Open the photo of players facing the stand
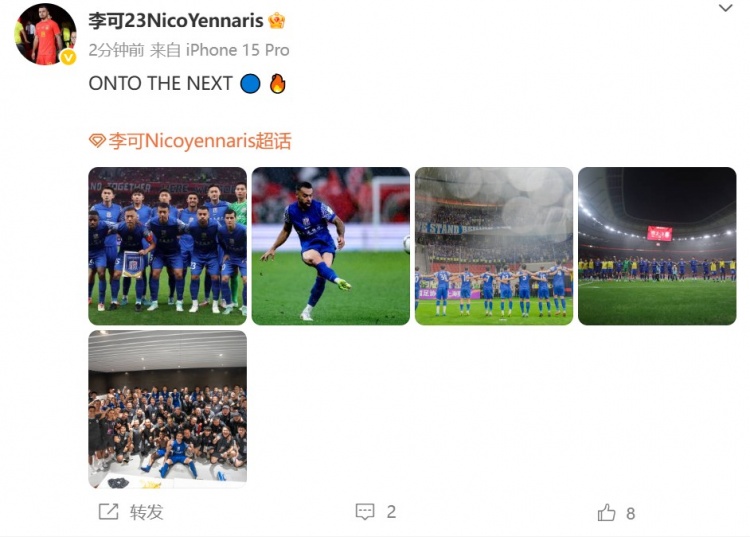This screenshot has height=537, width=750. click(x=494, y=246)
